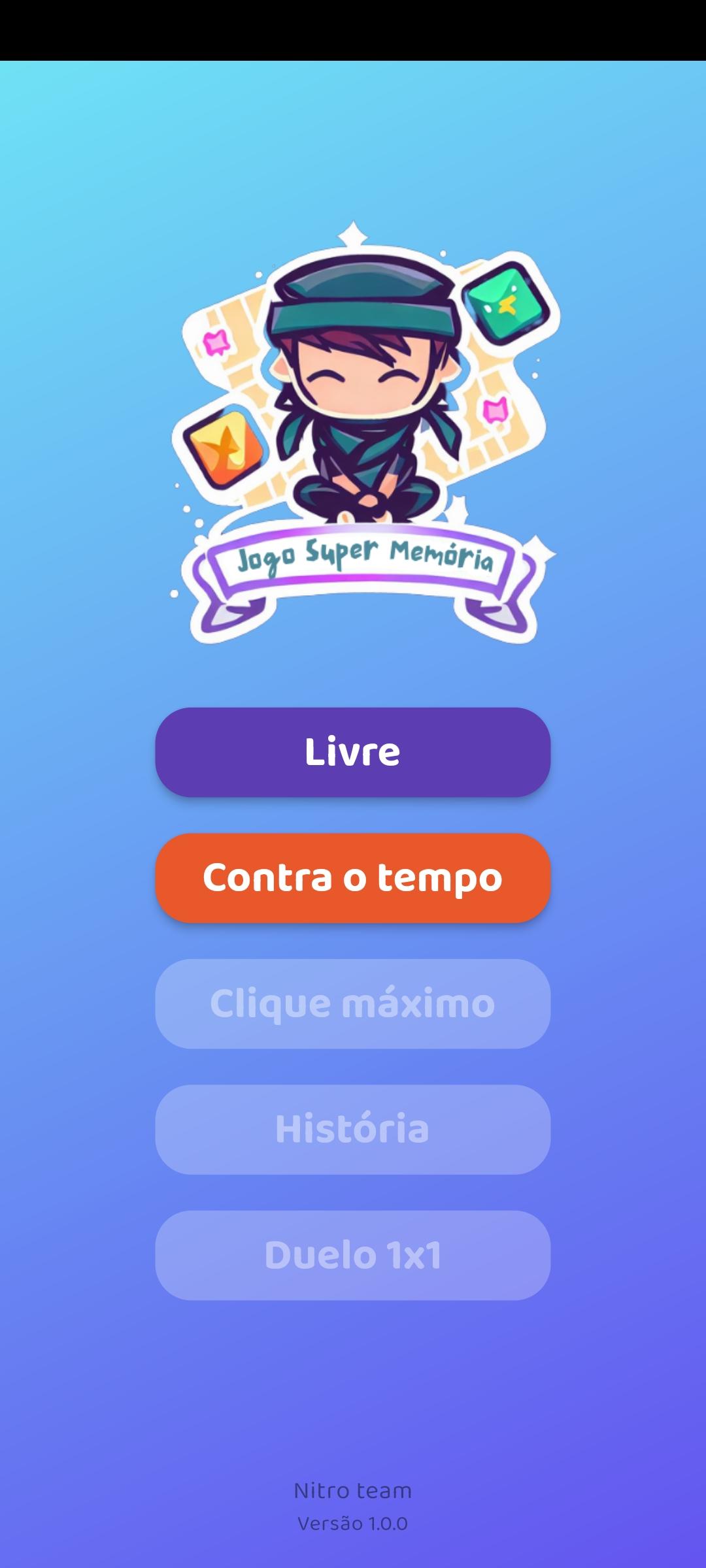This screenshot has width=706, height=1568.
Task: Tap the Clique máximo button
Action: click(x=352, y=1004)
